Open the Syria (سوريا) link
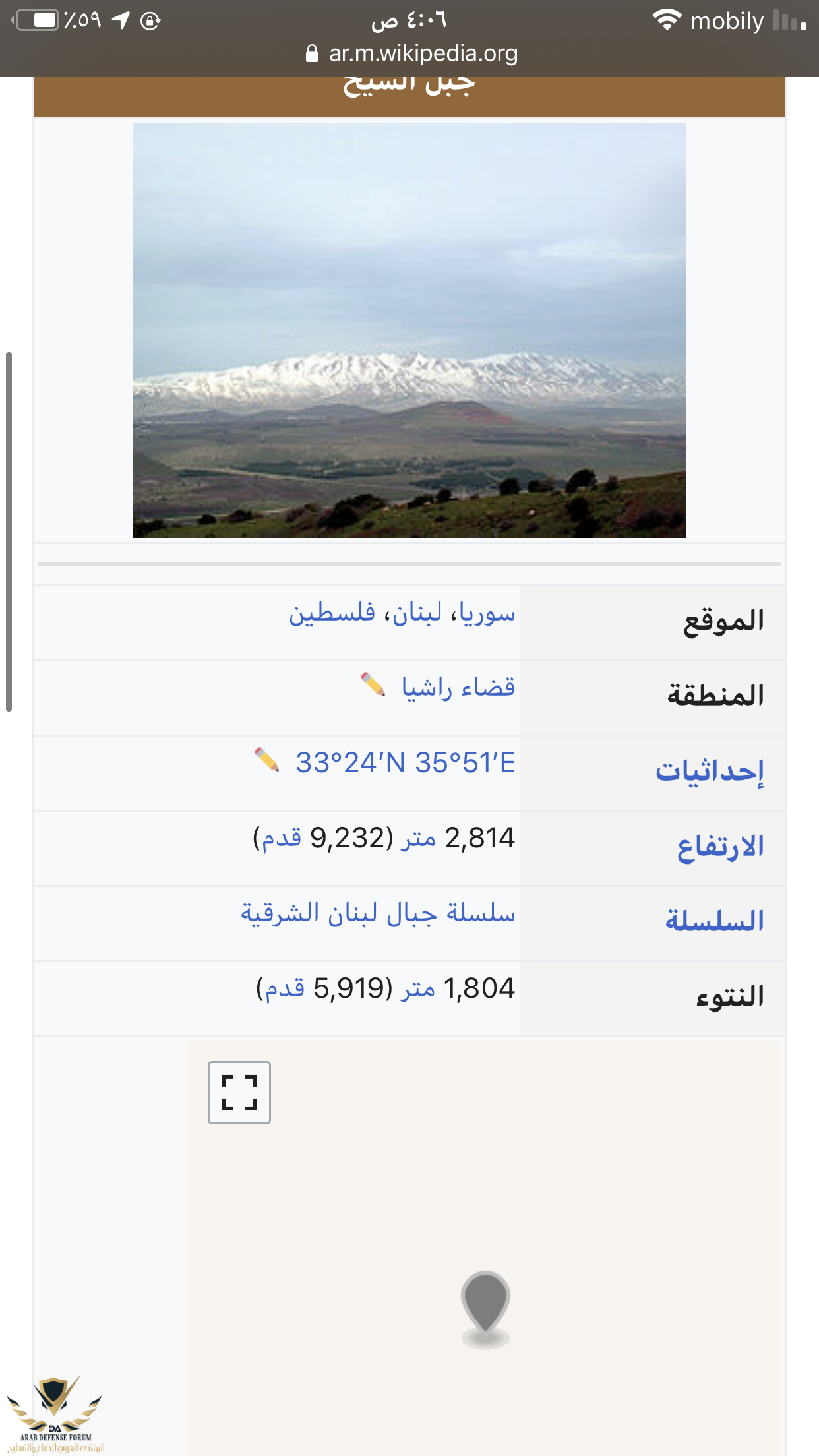This screenshot has width=819, height=1456. click(487, 614)
